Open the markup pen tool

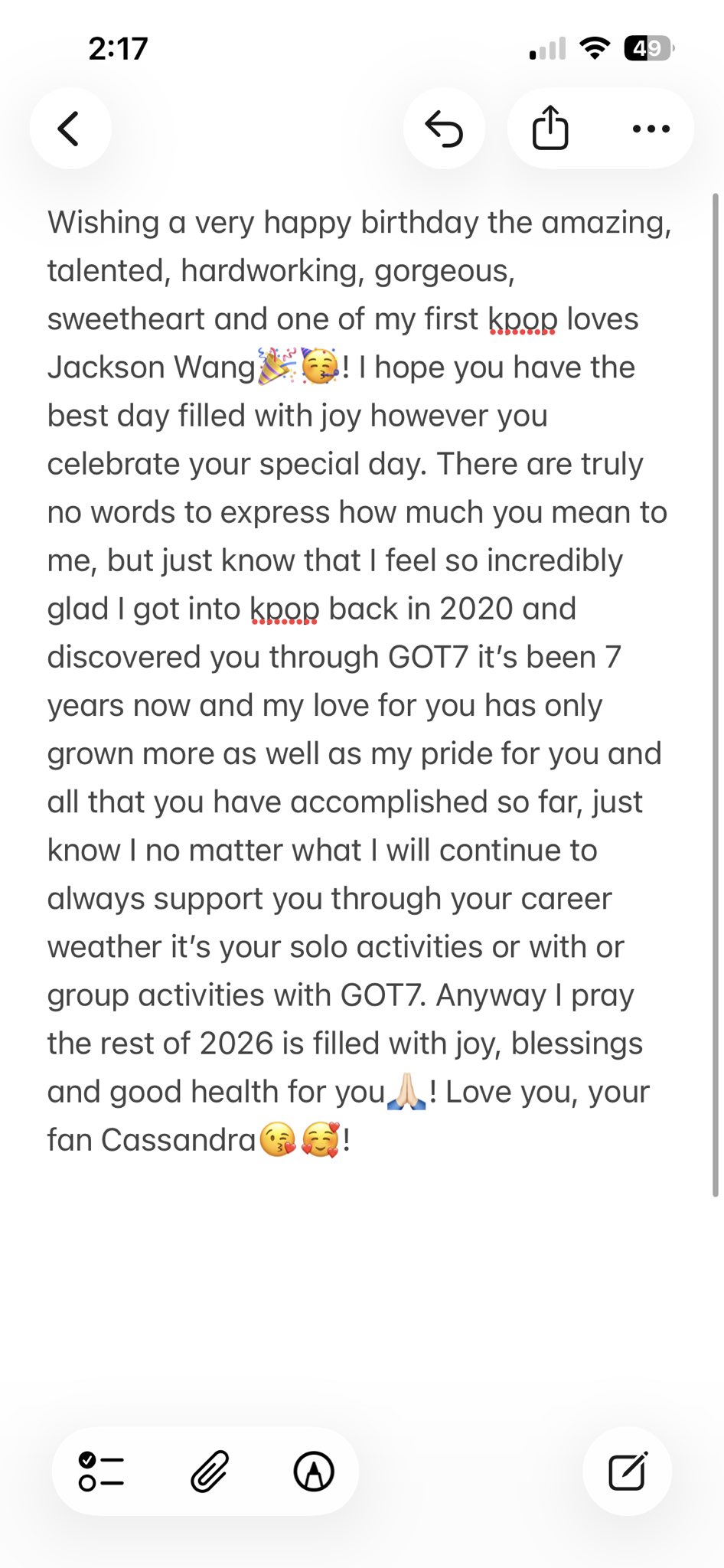pyautogui.click(x=314, y=1472)
